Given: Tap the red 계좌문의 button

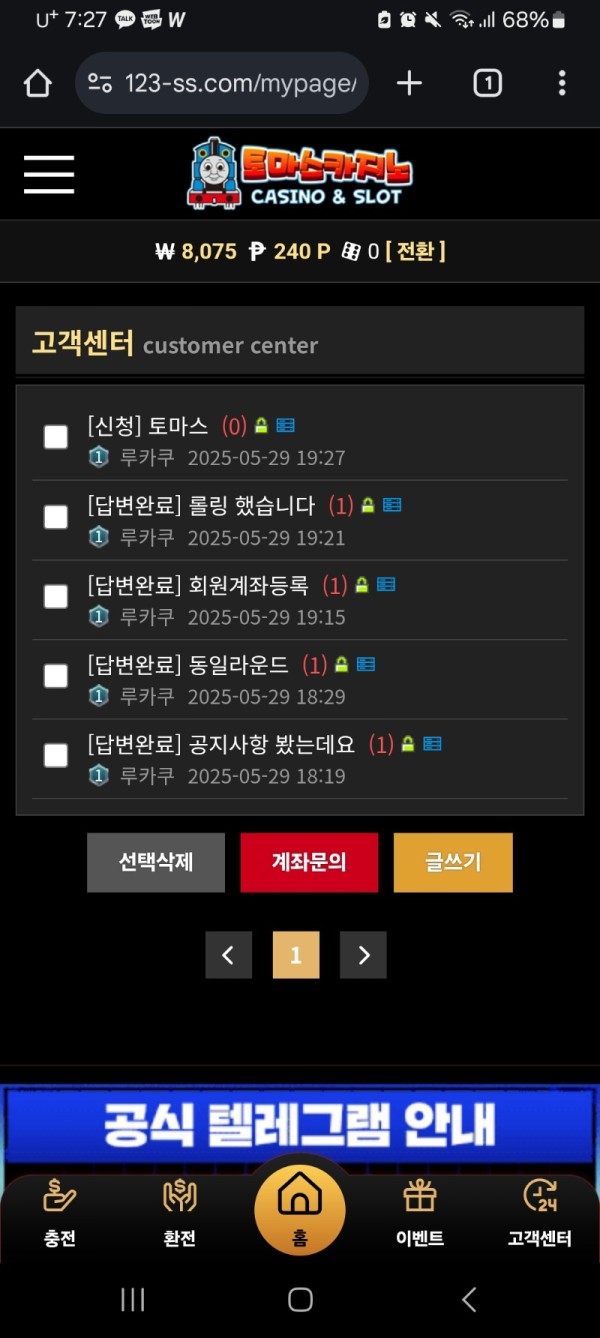Looking at the screenshot, I should click(309, 862).
